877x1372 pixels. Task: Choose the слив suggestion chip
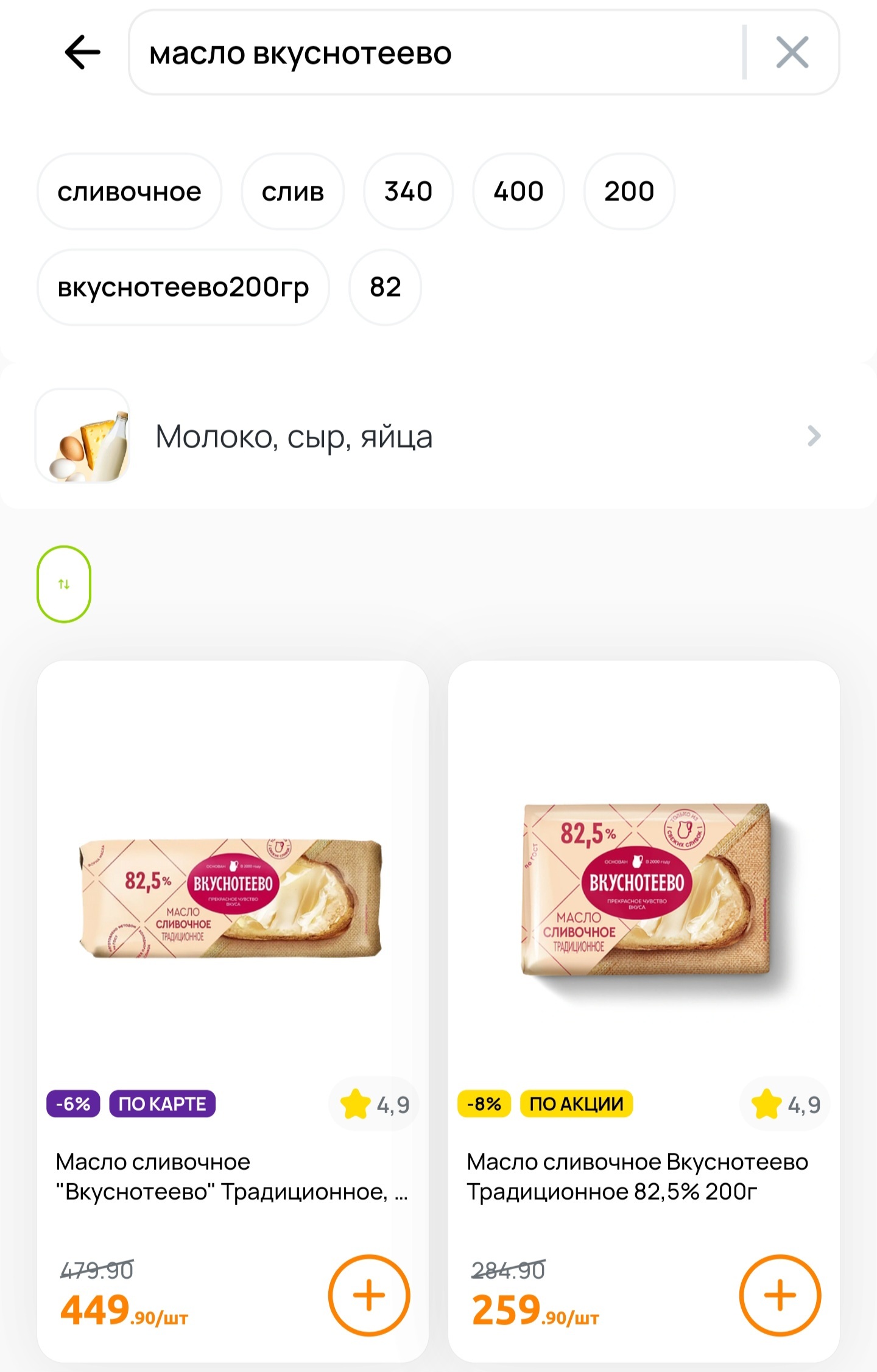[x=293, y=192]
